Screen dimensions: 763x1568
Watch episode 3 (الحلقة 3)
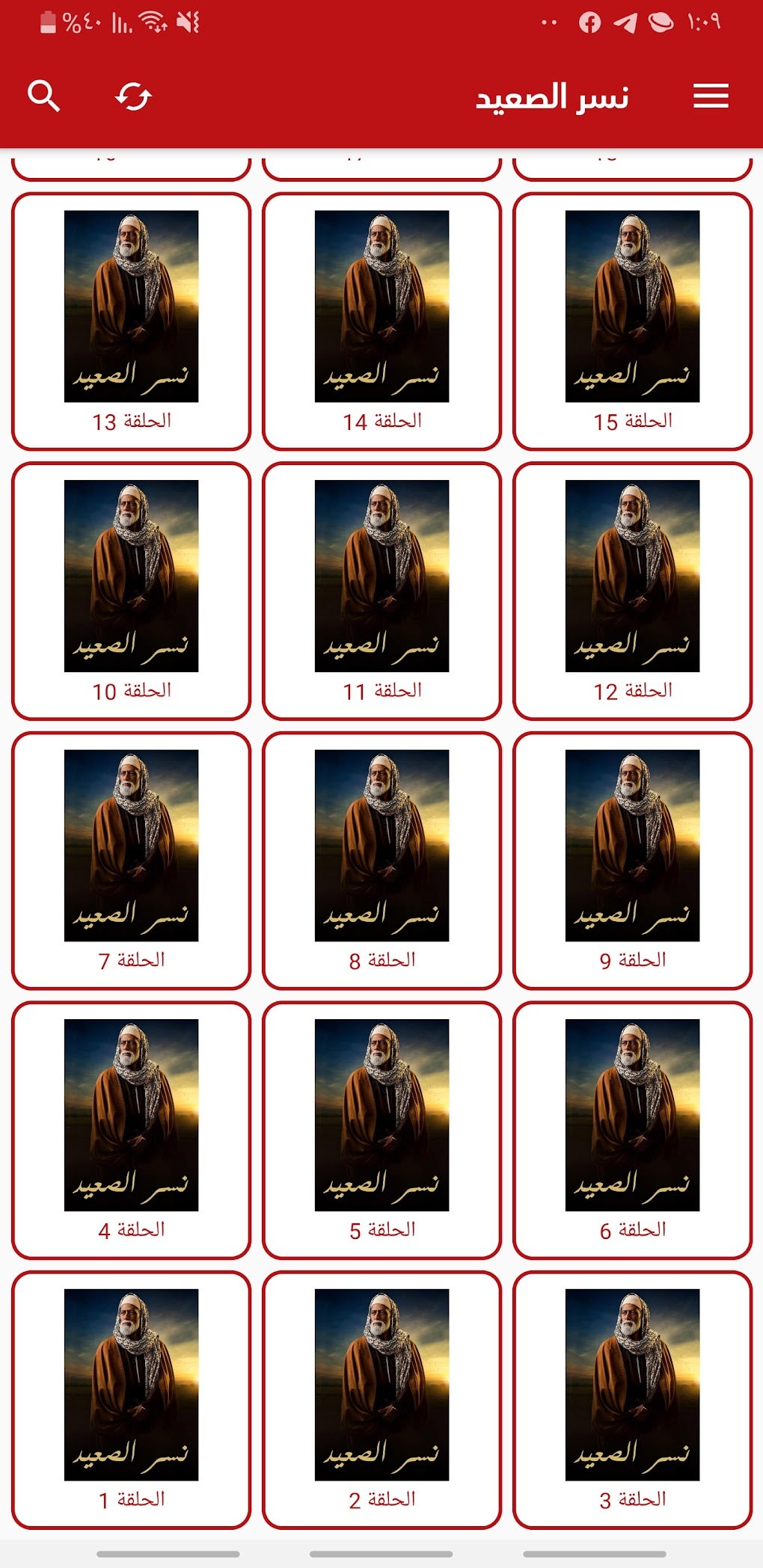point(633,1401)
